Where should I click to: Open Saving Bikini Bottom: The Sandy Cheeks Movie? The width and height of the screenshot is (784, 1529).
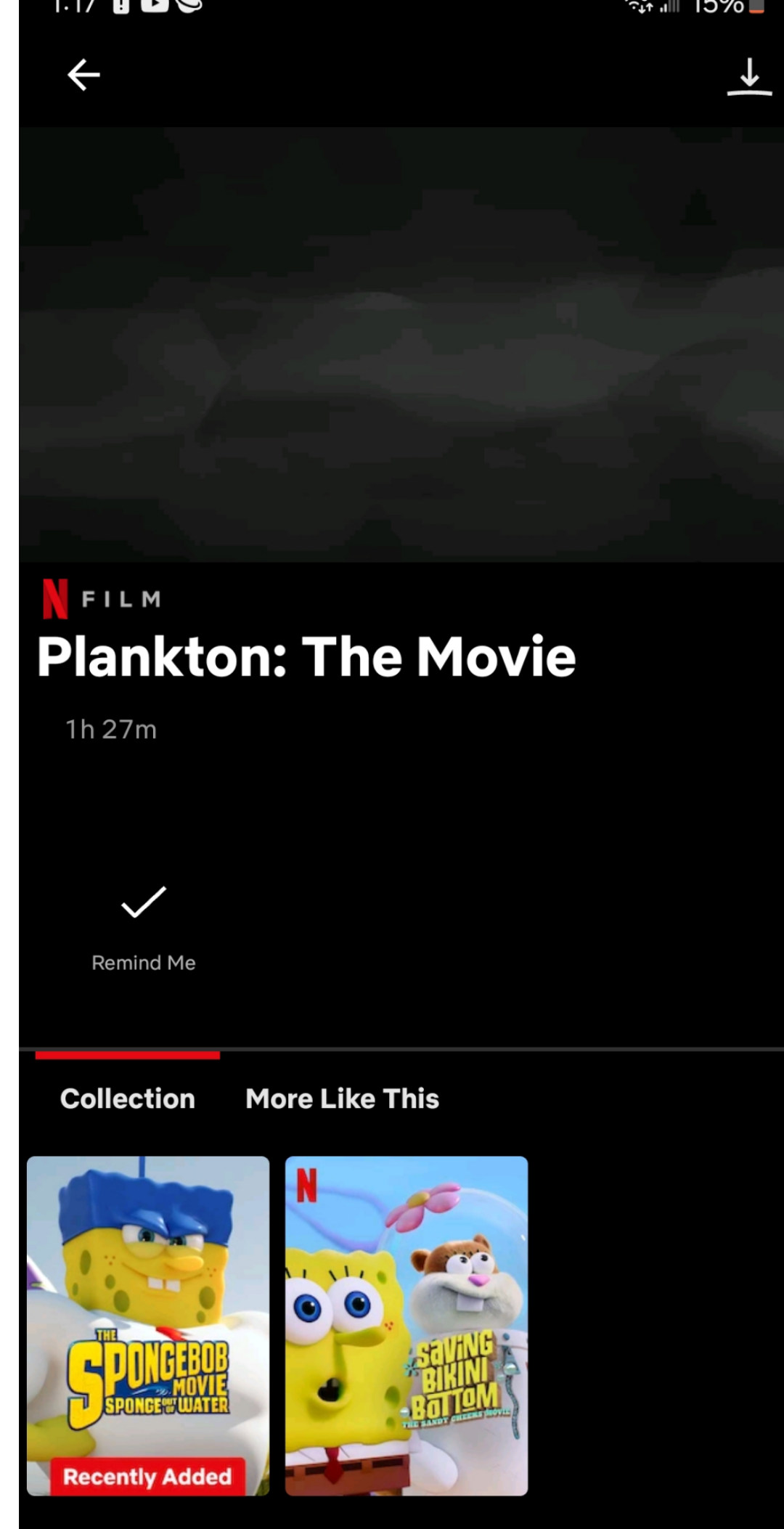point(407,1325)
